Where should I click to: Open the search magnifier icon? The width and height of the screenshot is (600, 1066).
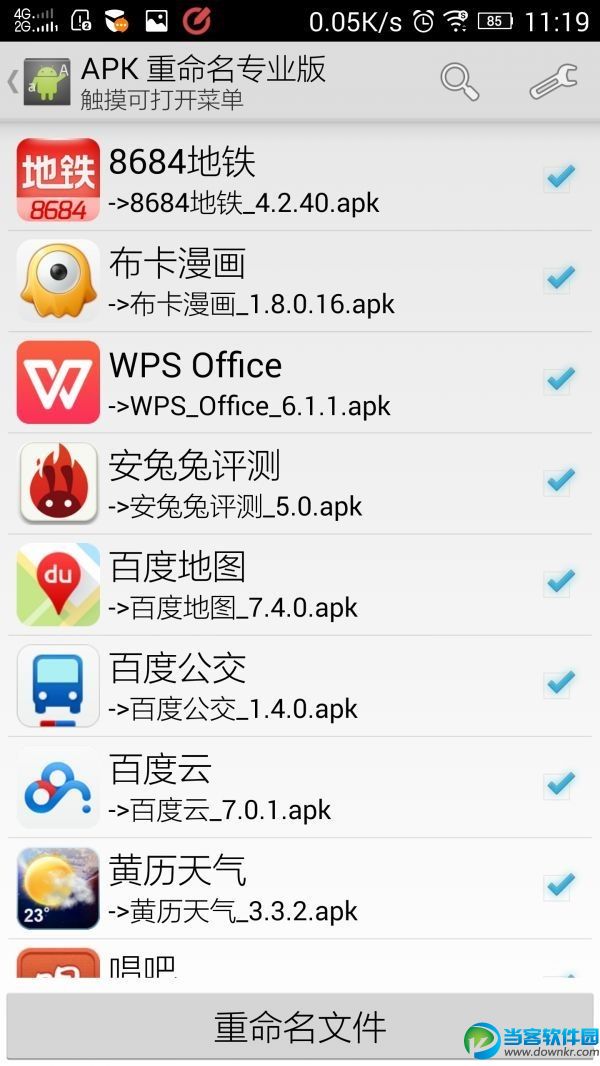[460, 82]
